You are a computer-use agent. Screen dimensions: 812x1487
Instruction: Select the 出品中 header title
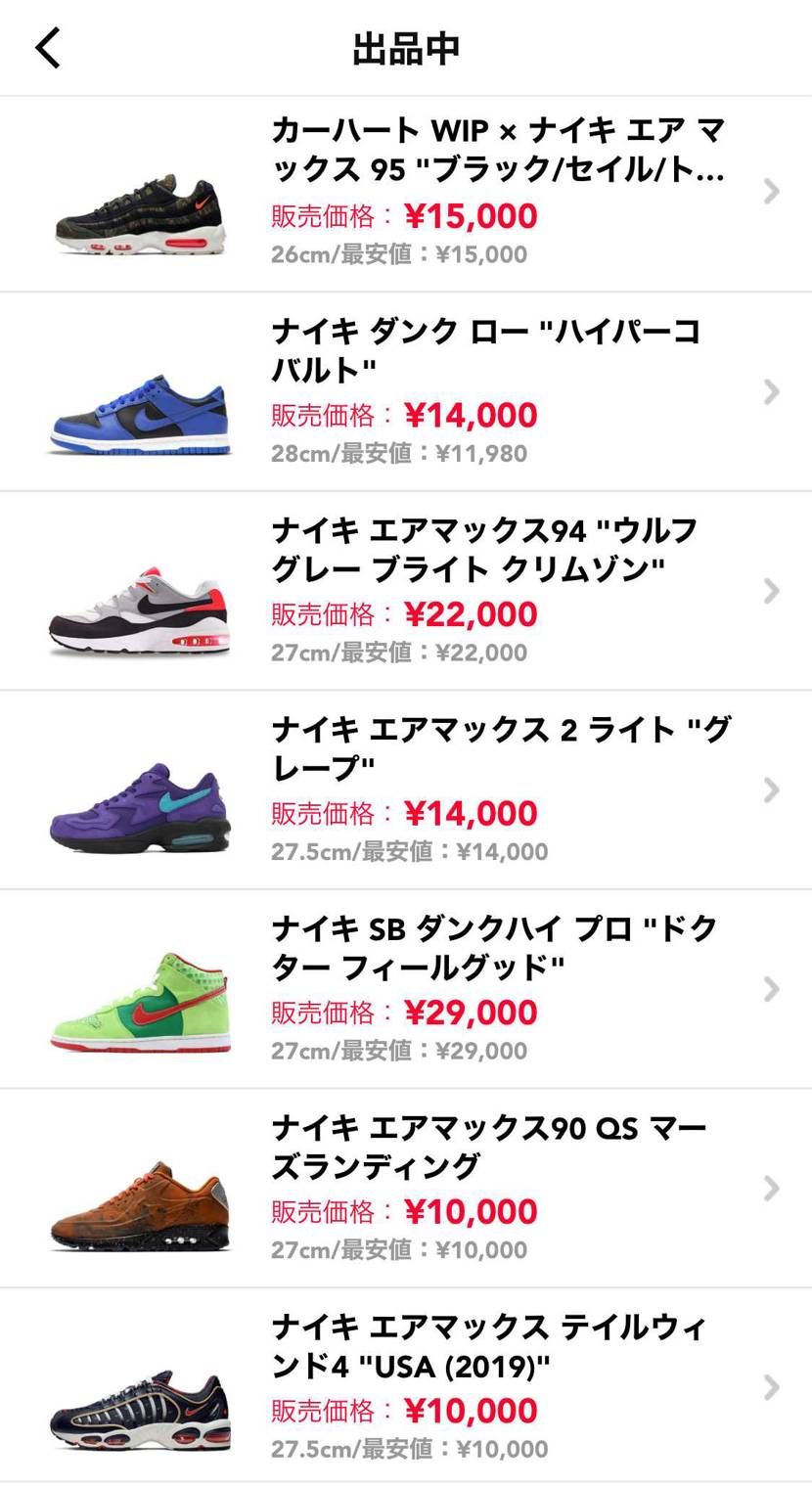click(x=406, y=47)
